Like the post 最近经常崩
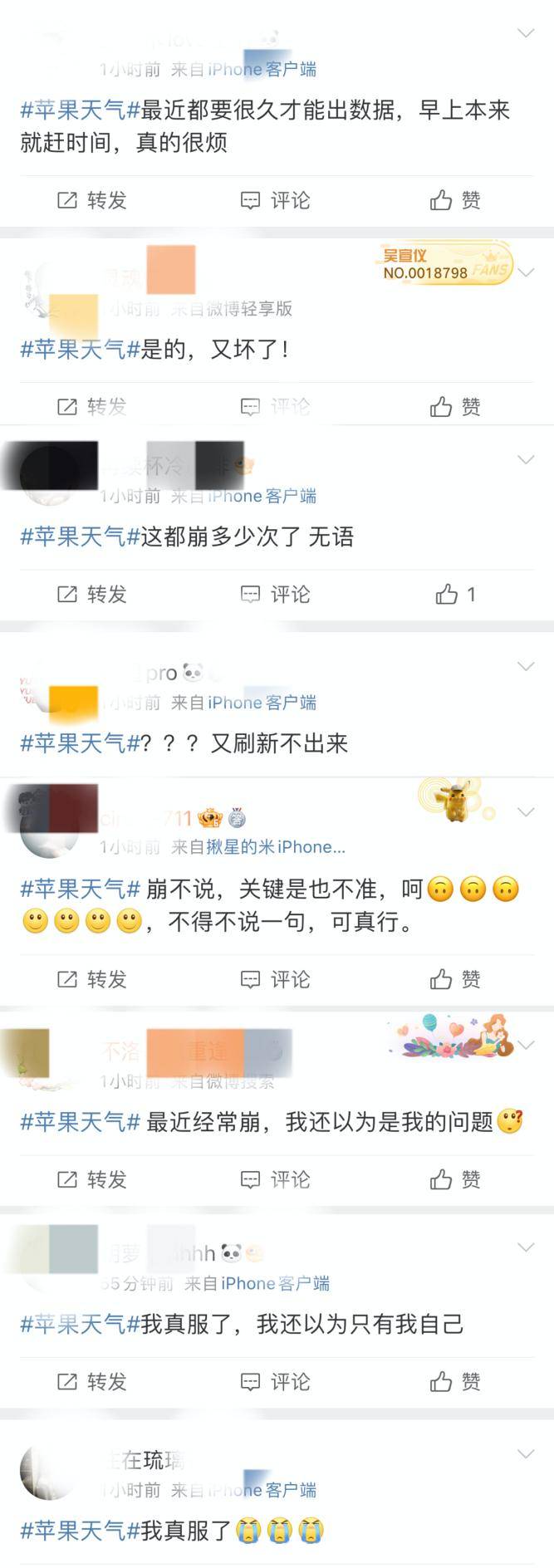The width and height of the screenshot is (554, 1568). click(454, 1179)
